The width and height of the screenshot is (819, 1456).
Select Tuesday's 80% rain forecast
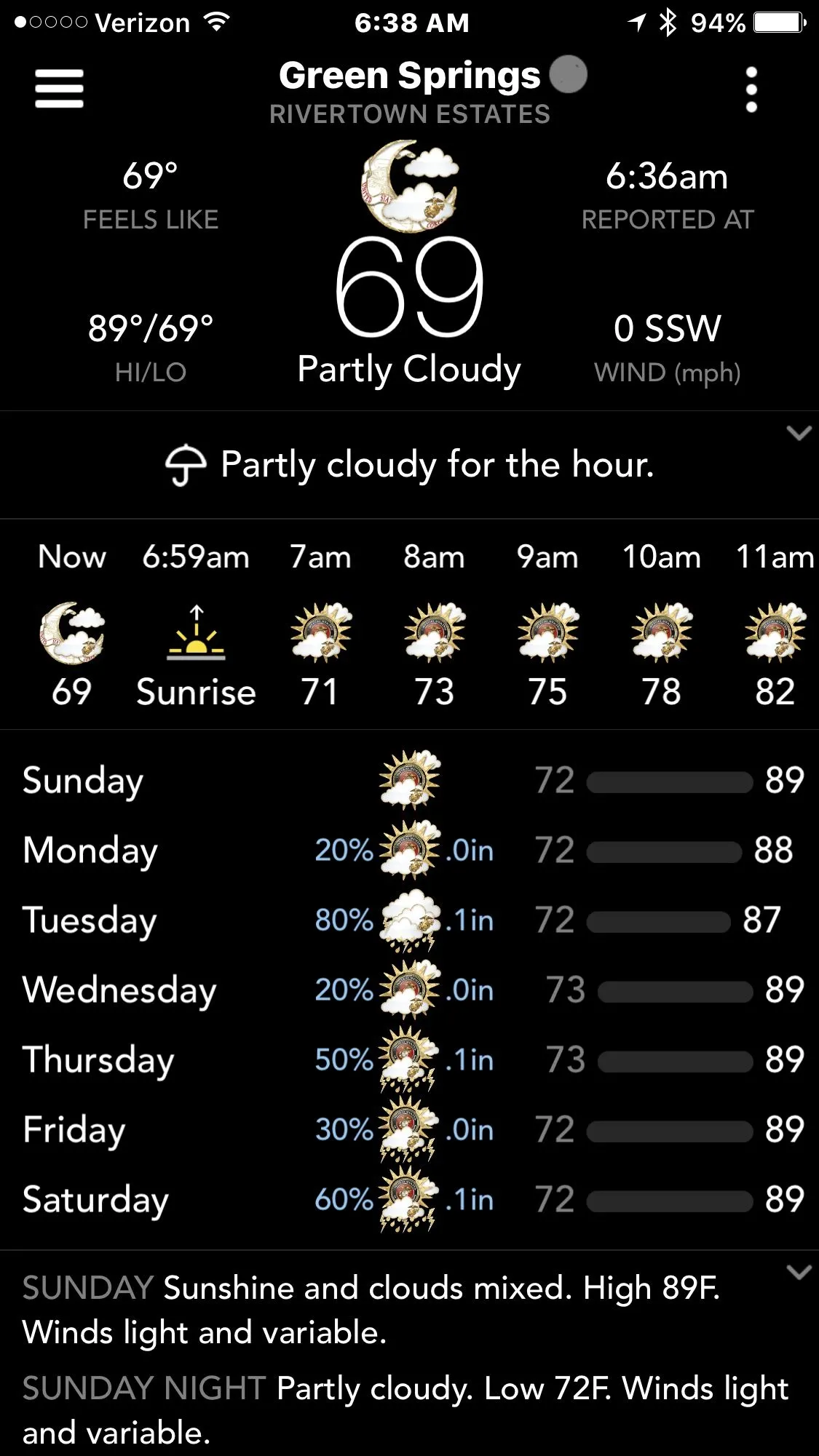pyautogui.click(x=409, y=920)
